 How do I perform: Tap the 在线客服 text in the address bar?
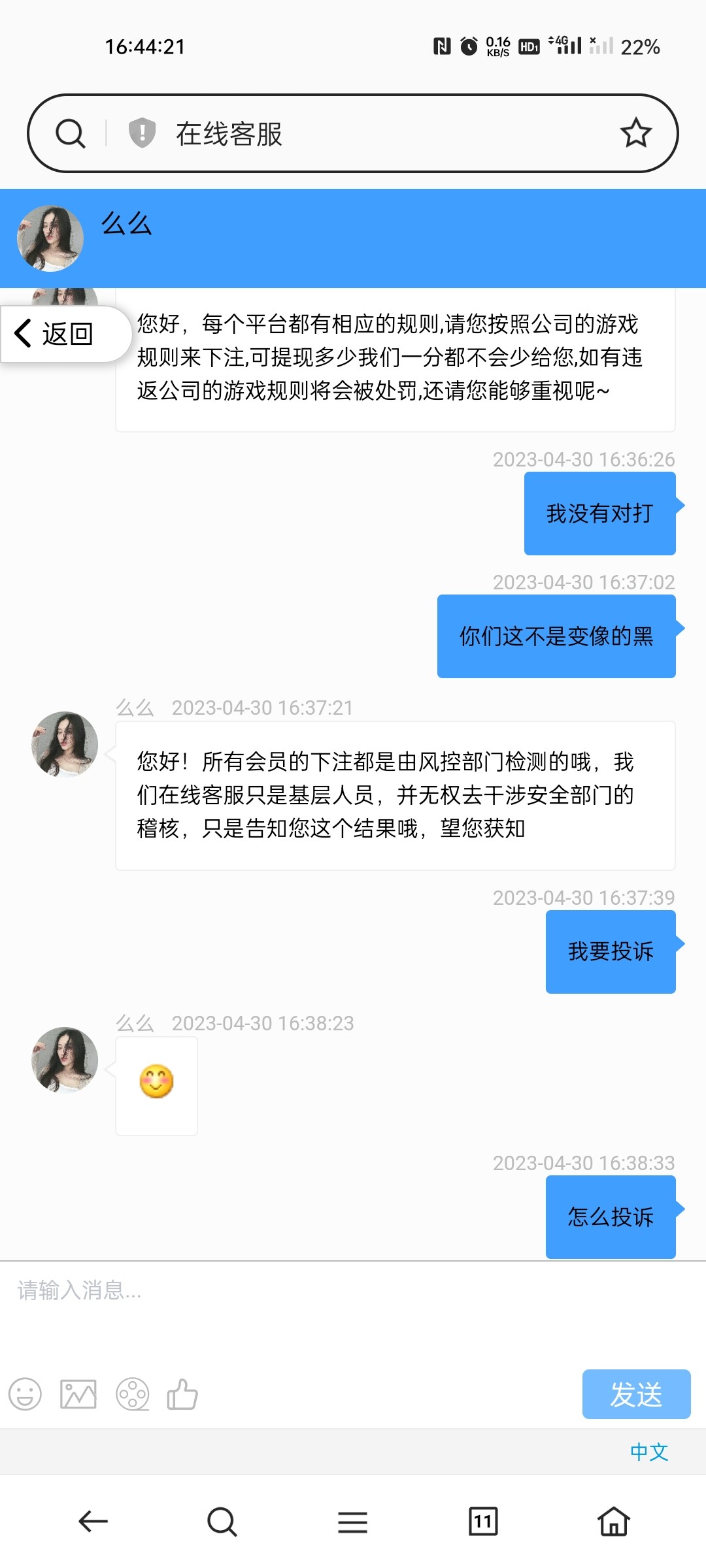[x=229, y=133]
